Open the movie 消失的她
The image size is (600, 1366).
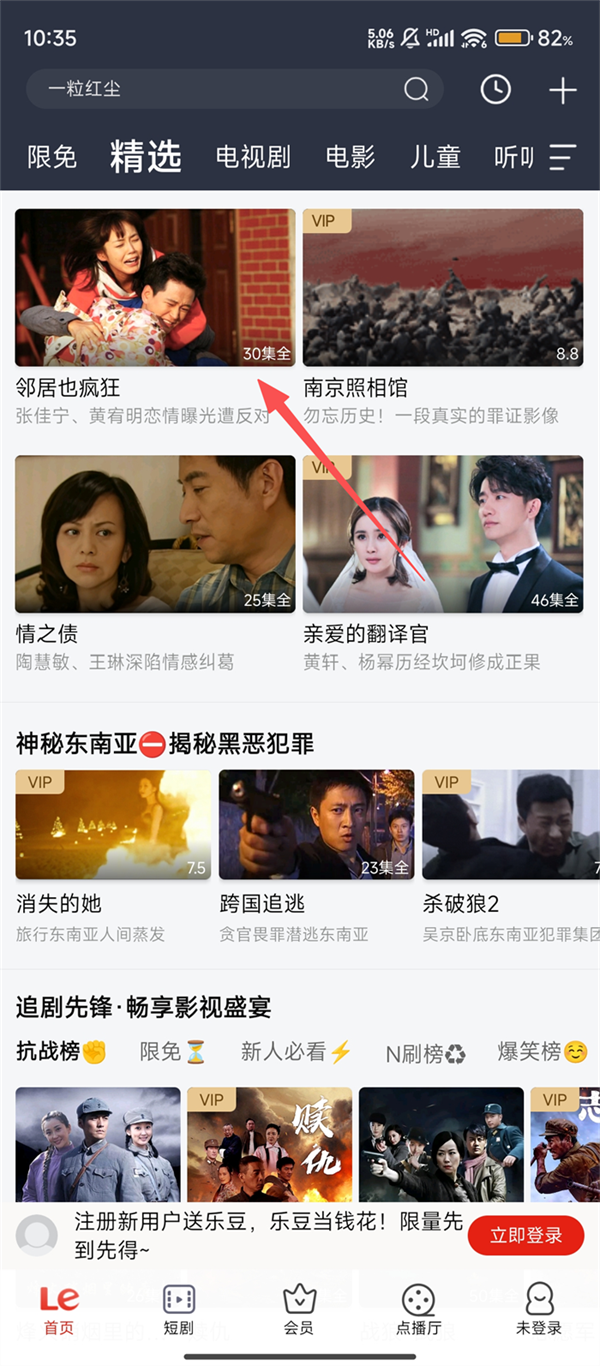[113, 825]
